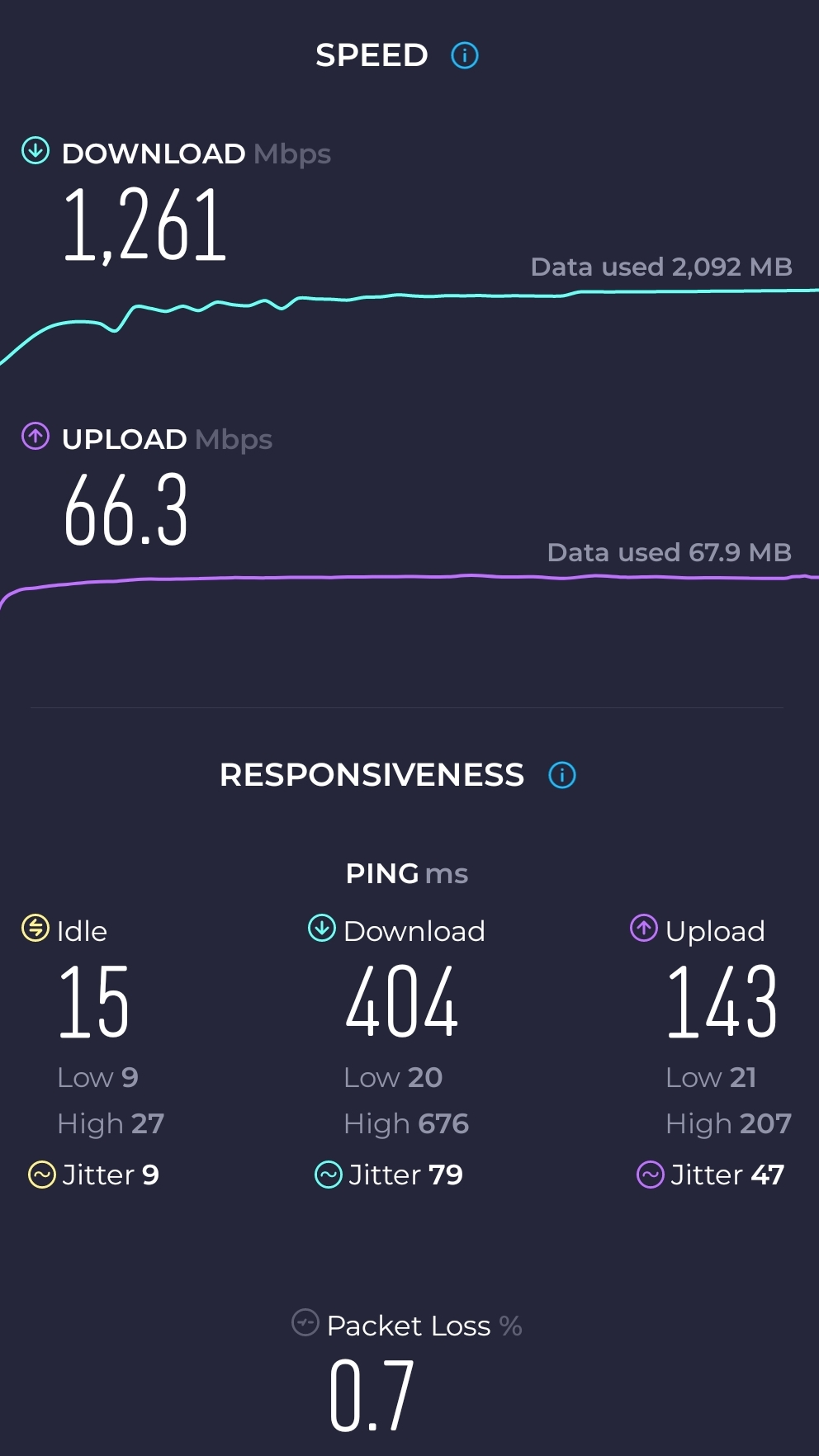This screenshot has height=1456, width=819.
Task: Open the info icon next to SPEED
Action: (465, 55)
